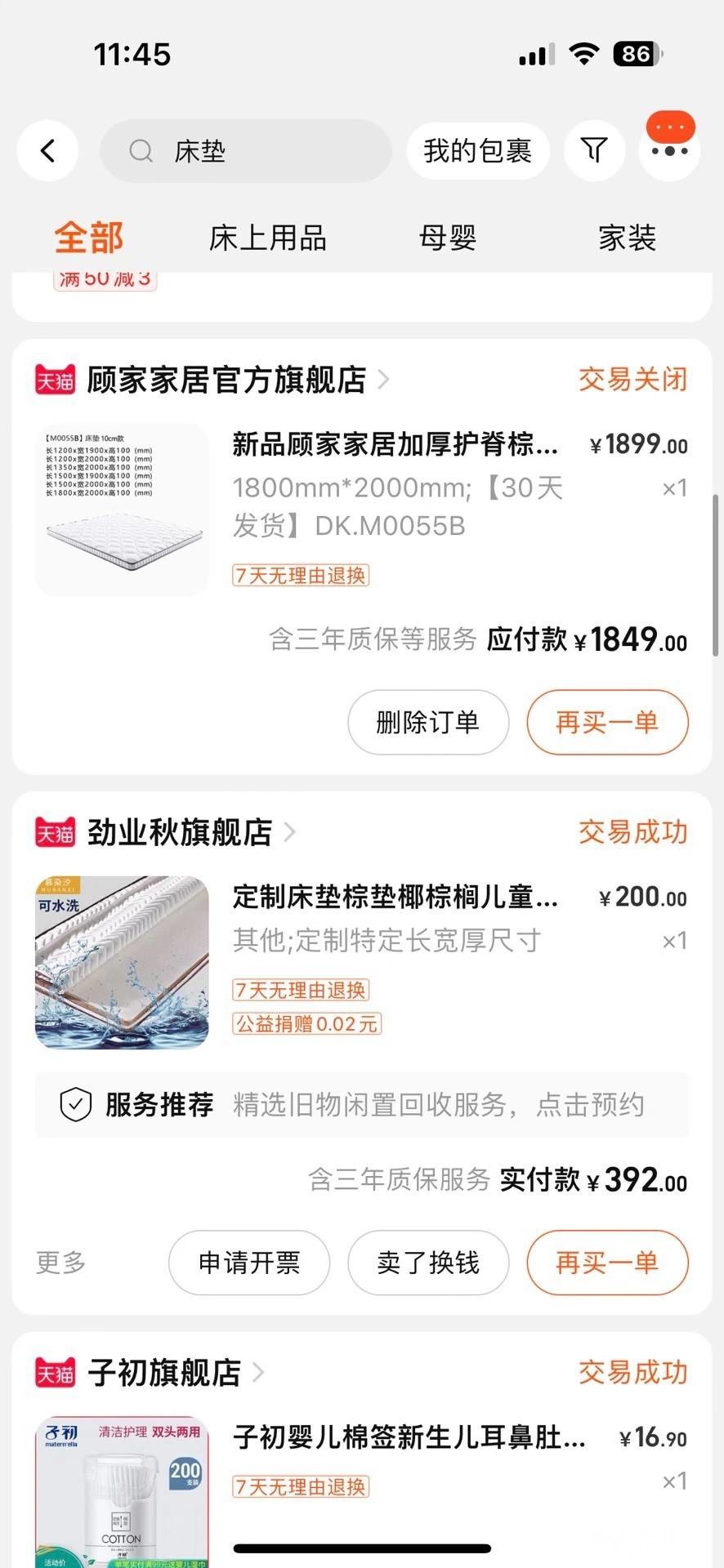Image resolution: width=724 pixels, height=1568 pixels.
Task: Select the 母婴 tab
Action: tap(448, 238)
